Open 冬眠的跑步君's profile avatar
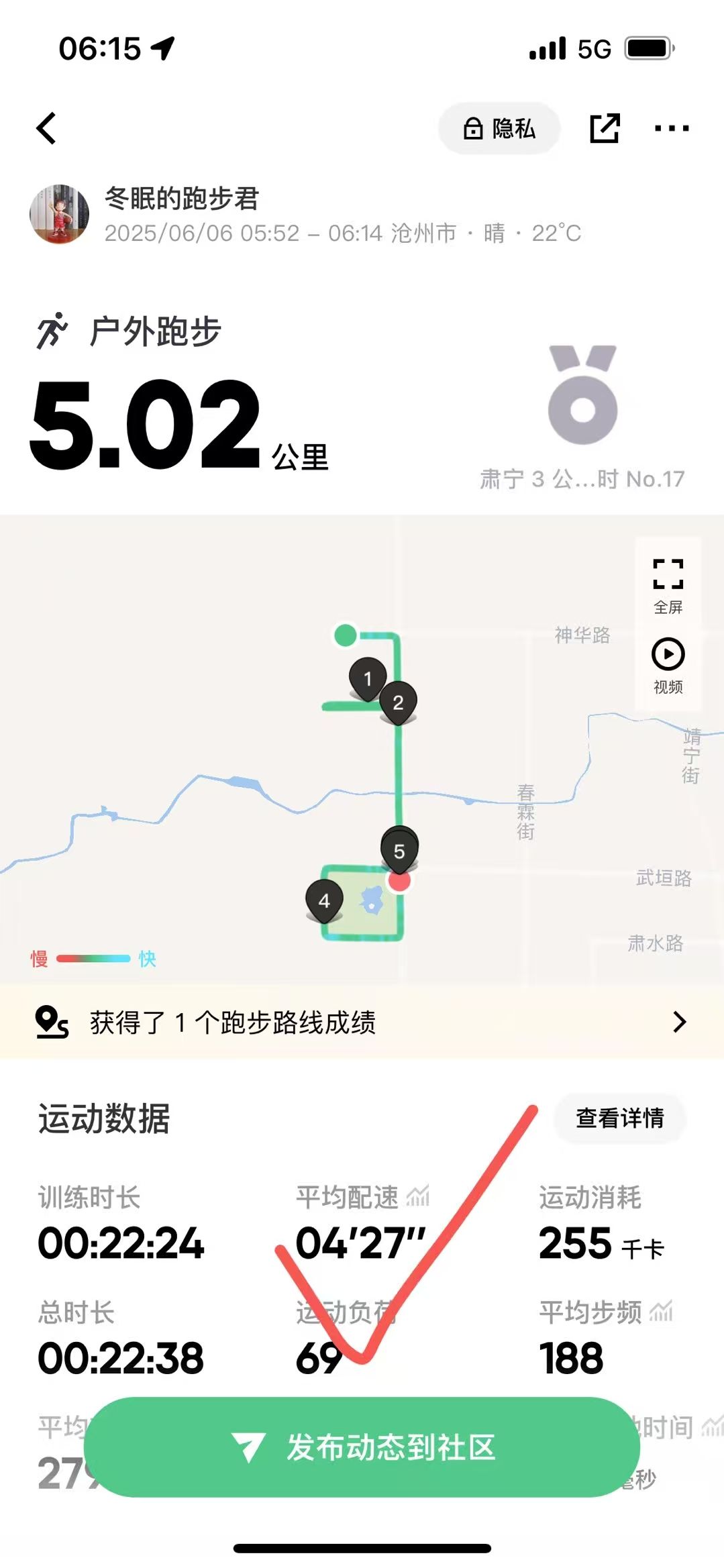This screenshot has height=1568, width=724. point(60,214)
